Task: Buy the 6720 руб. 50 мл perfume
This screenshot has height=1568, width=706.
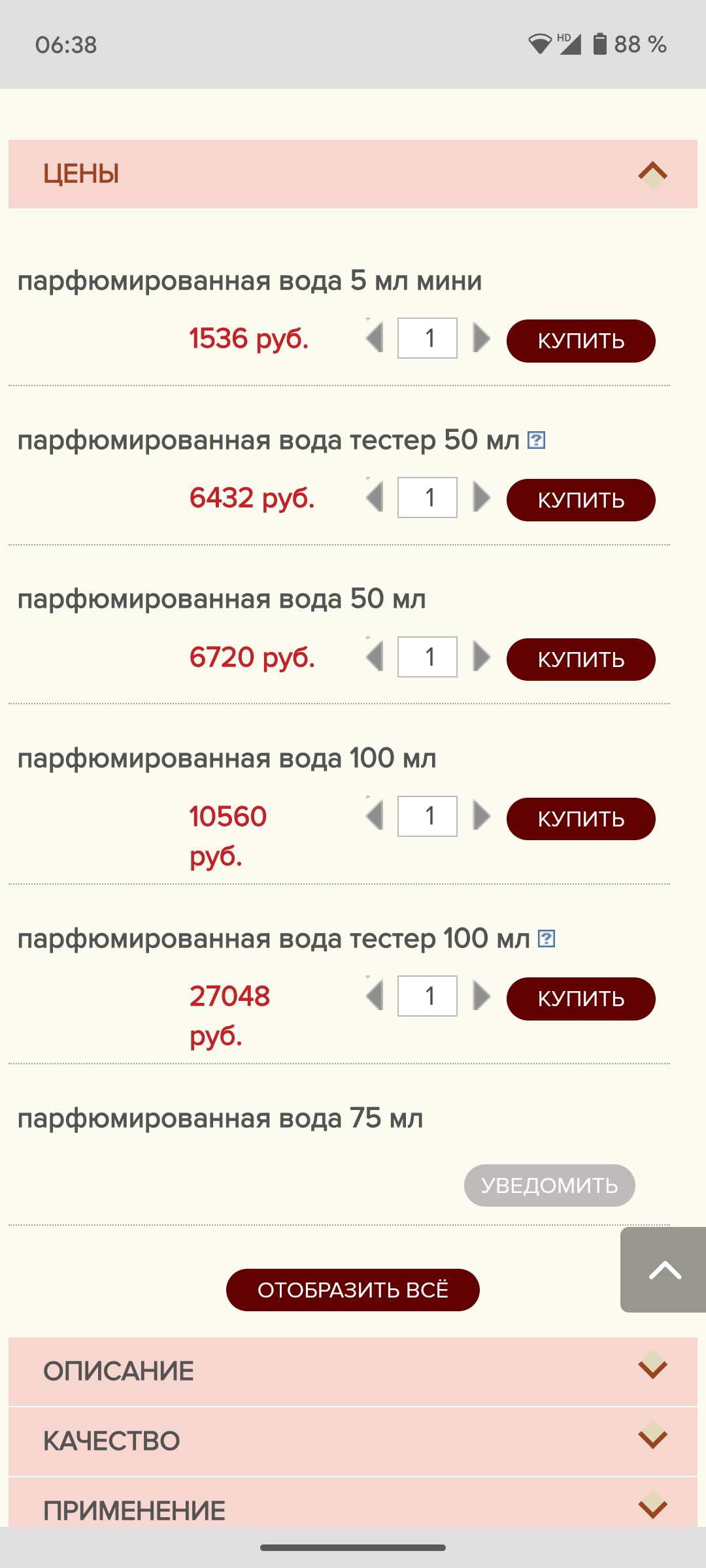Action: point(580,659)
